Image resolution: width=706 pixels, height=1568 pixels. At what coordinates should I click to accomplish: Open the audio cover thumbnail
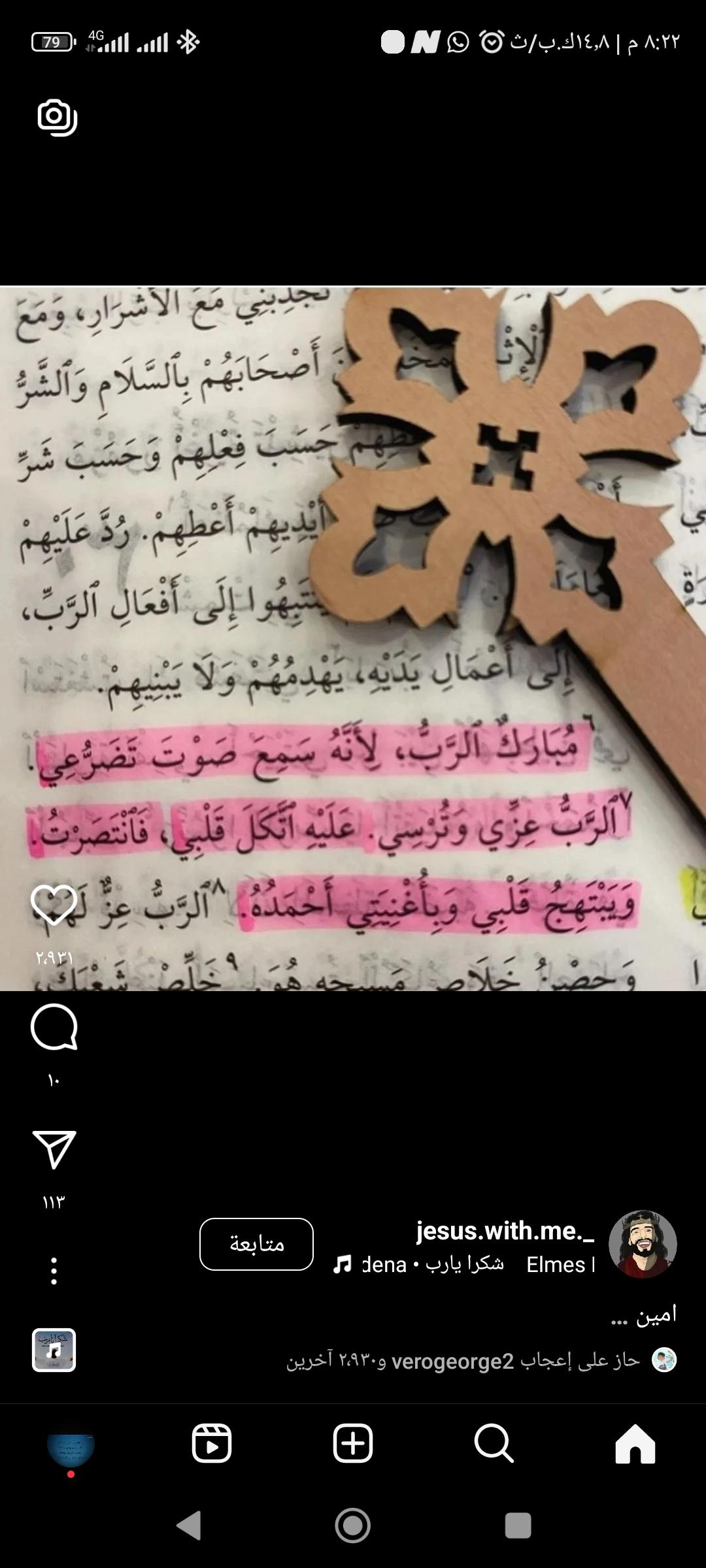(x=54, y=1350)
